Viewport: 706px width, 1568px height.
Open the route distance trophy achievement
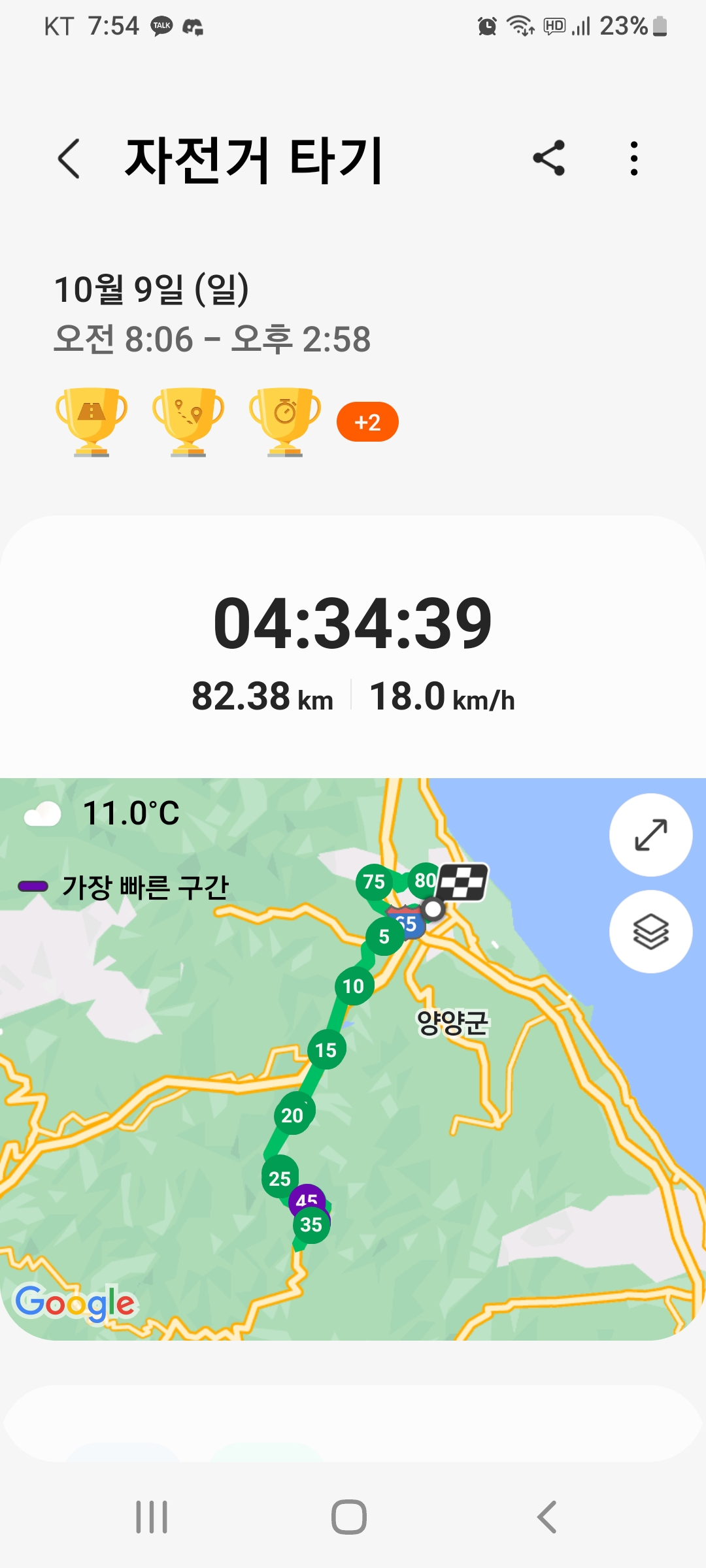(188, 422)
